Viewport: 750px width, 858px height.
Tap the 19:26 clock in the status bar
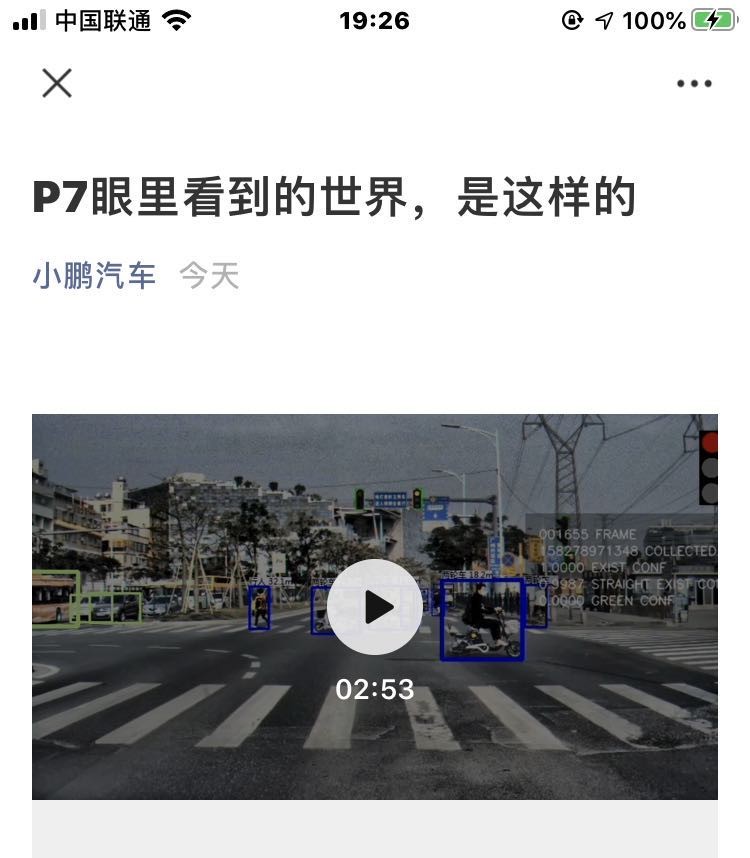[374, 19]
